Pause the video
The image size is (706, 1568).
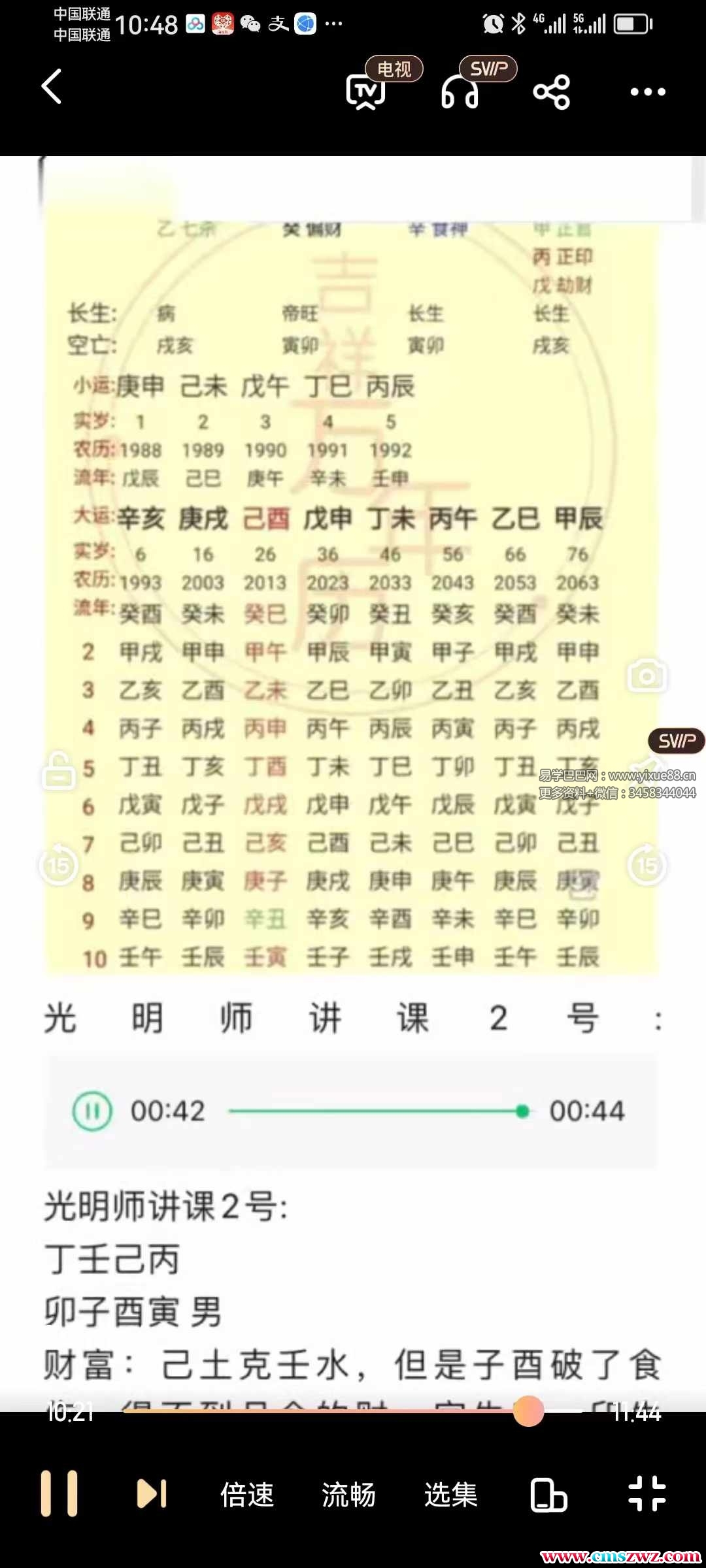point(59,1494)
